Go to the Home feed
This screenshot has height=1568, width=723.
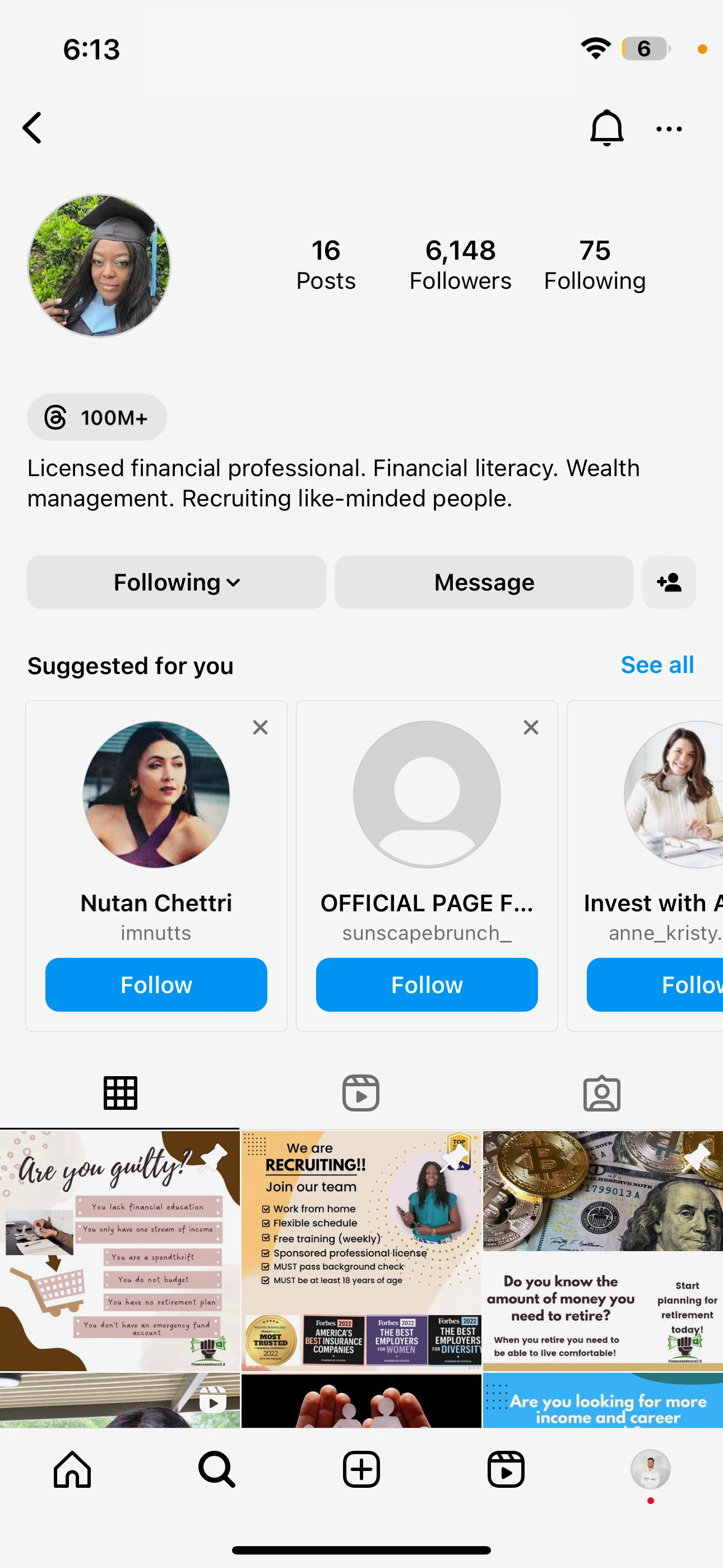(x=72, y=1469)
